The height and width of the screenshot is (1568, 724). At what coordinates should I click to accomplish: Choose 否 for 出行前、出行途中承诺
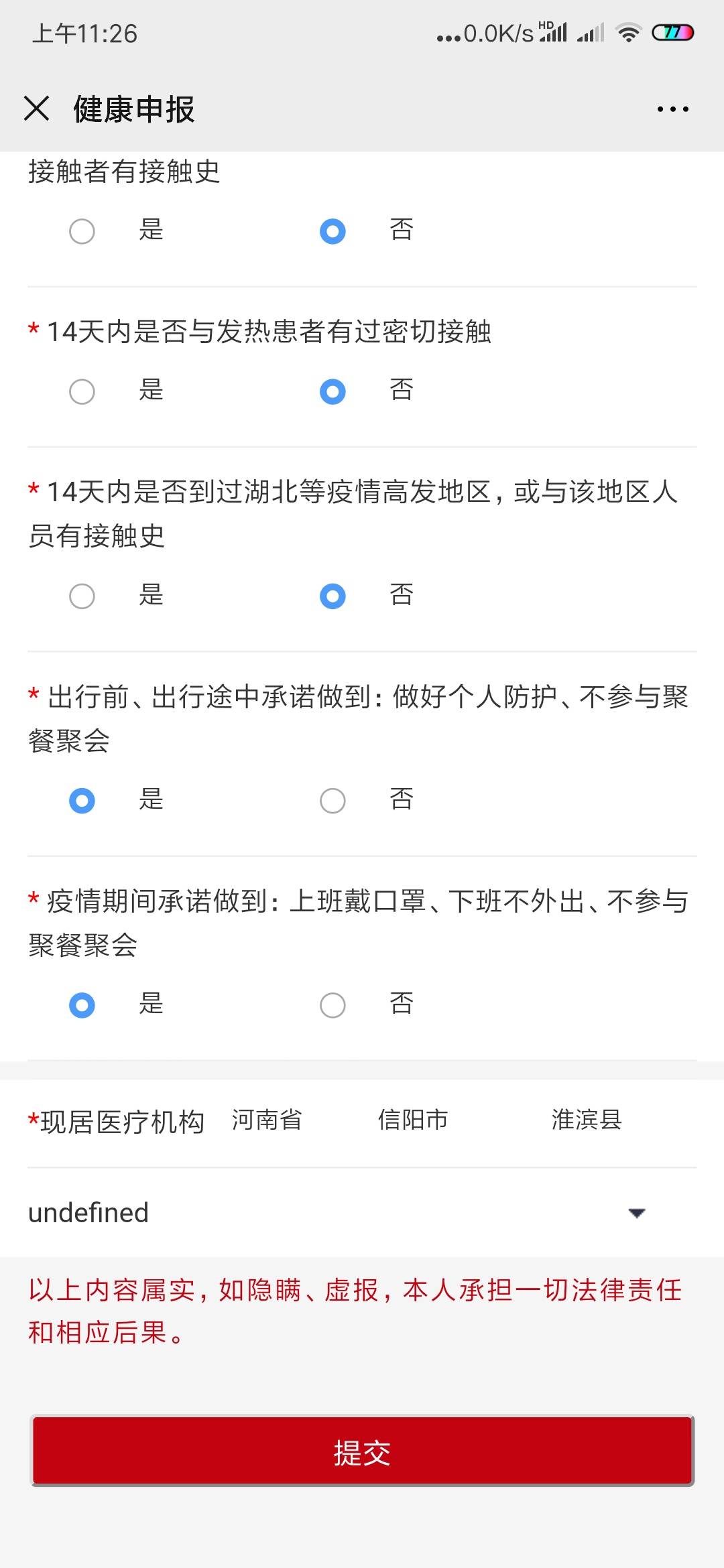click(333, 800)
